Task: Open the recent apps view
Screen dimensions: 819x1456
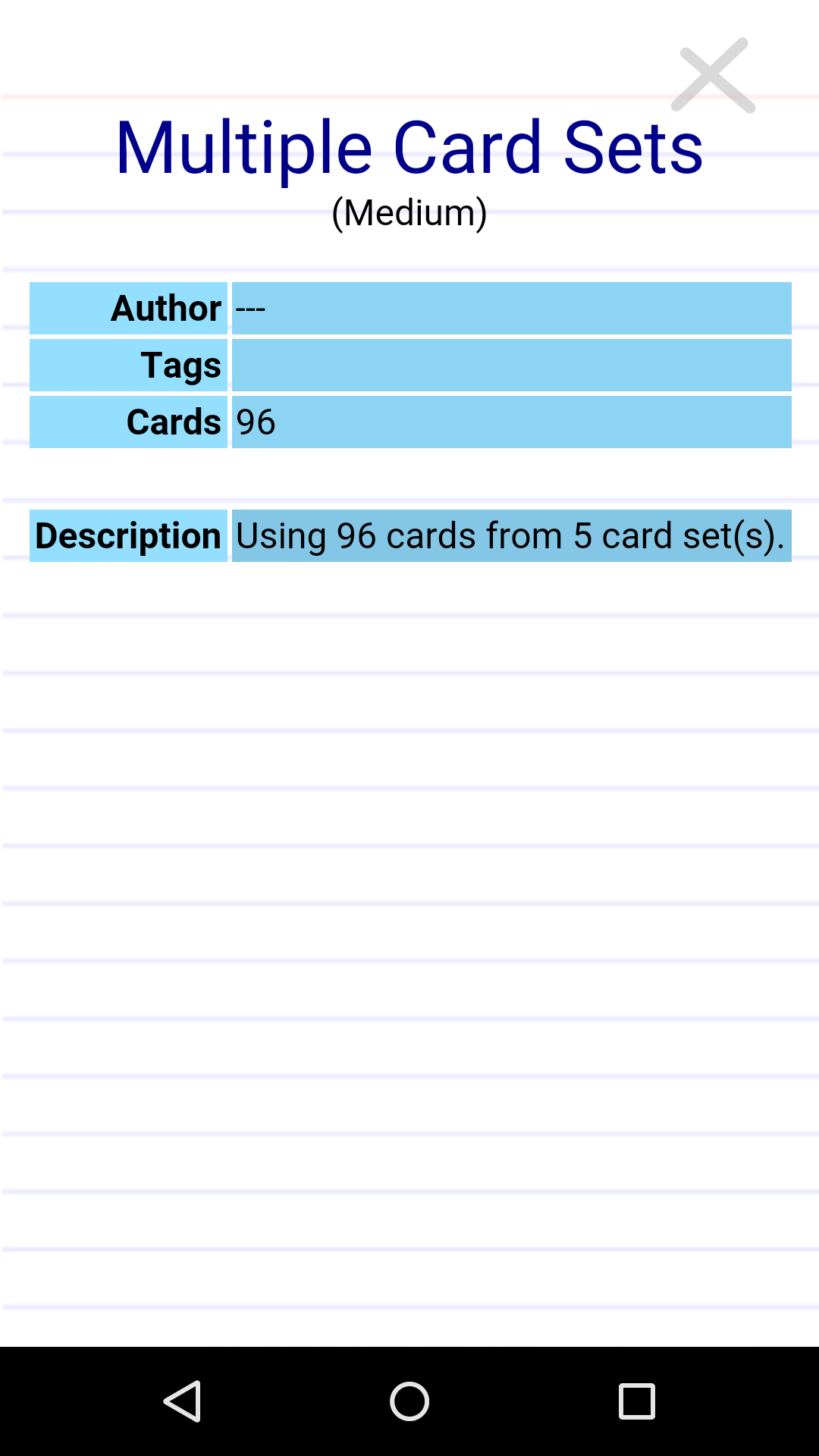Action: point(637,1401)
